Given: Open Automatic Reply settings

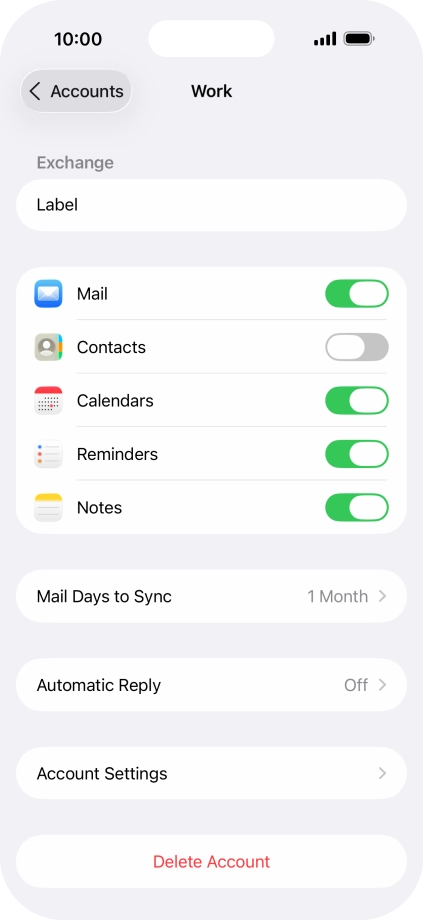Looking at the screenshot, I should 211,685.
